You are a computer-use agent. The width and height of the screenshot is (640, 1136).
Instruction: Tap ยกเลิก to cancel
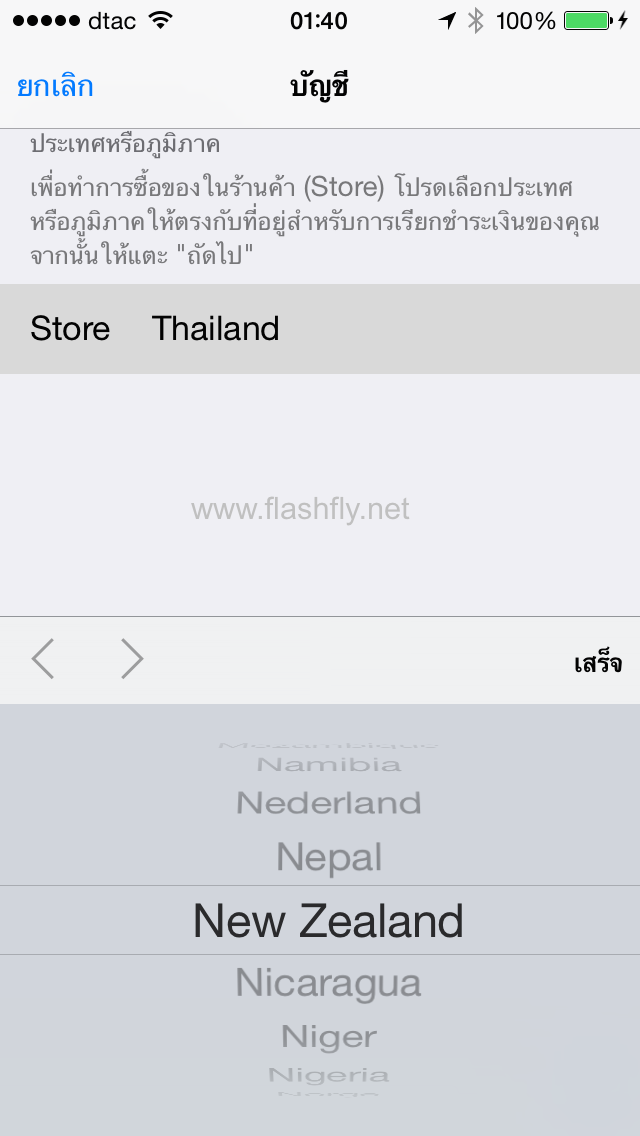[55, 87]
